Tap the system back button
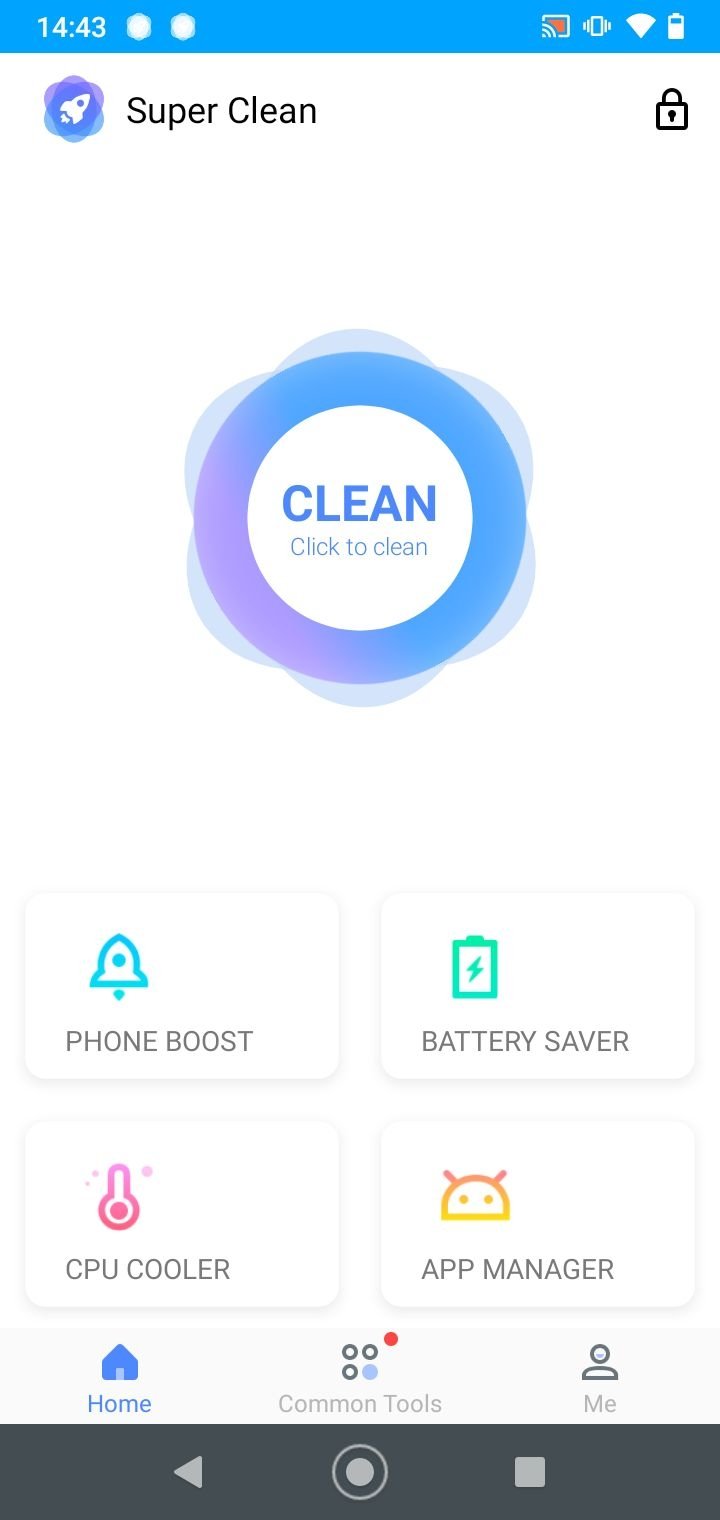This screenshot has height=1520, width=720. [x=188, y=1472]
